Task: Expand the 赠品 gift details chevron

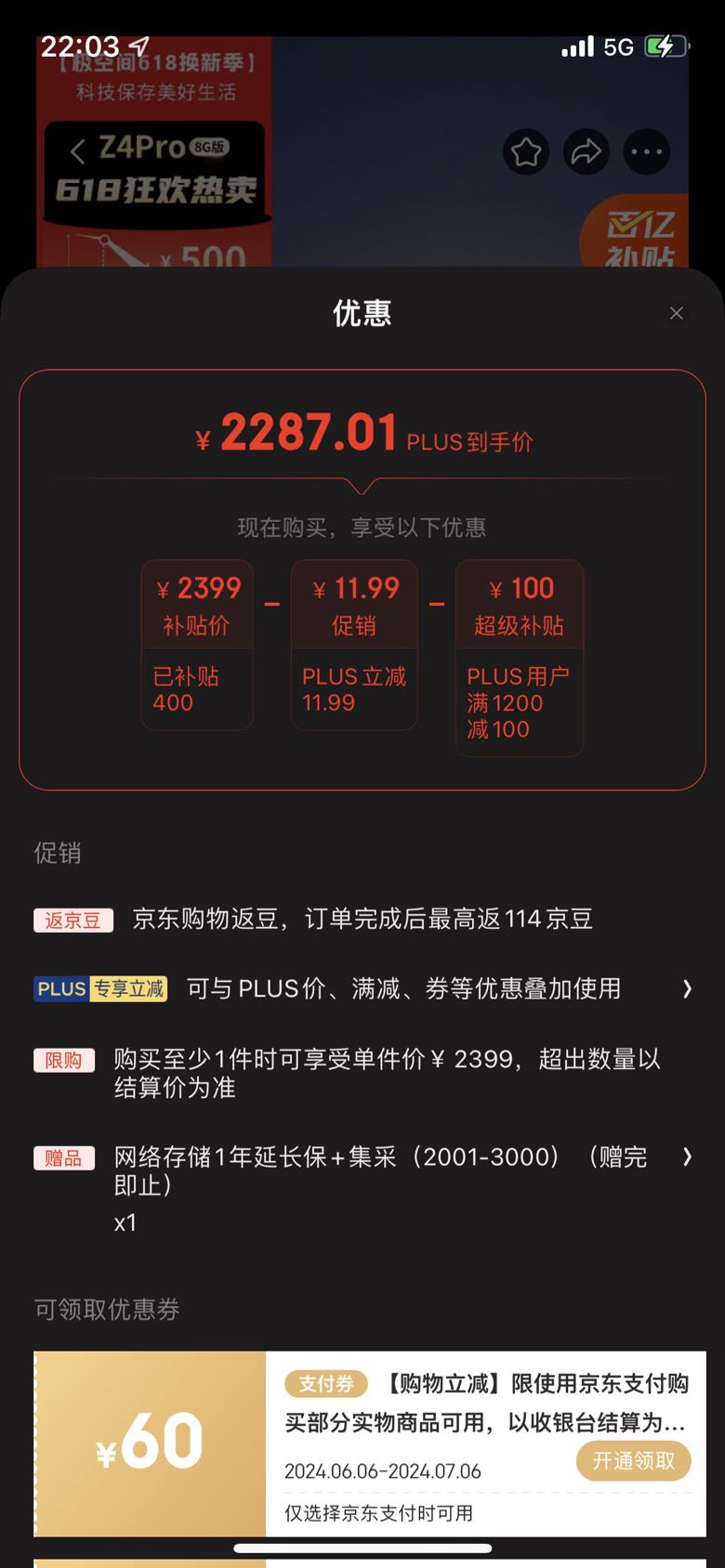Action: click(688, 1157)
